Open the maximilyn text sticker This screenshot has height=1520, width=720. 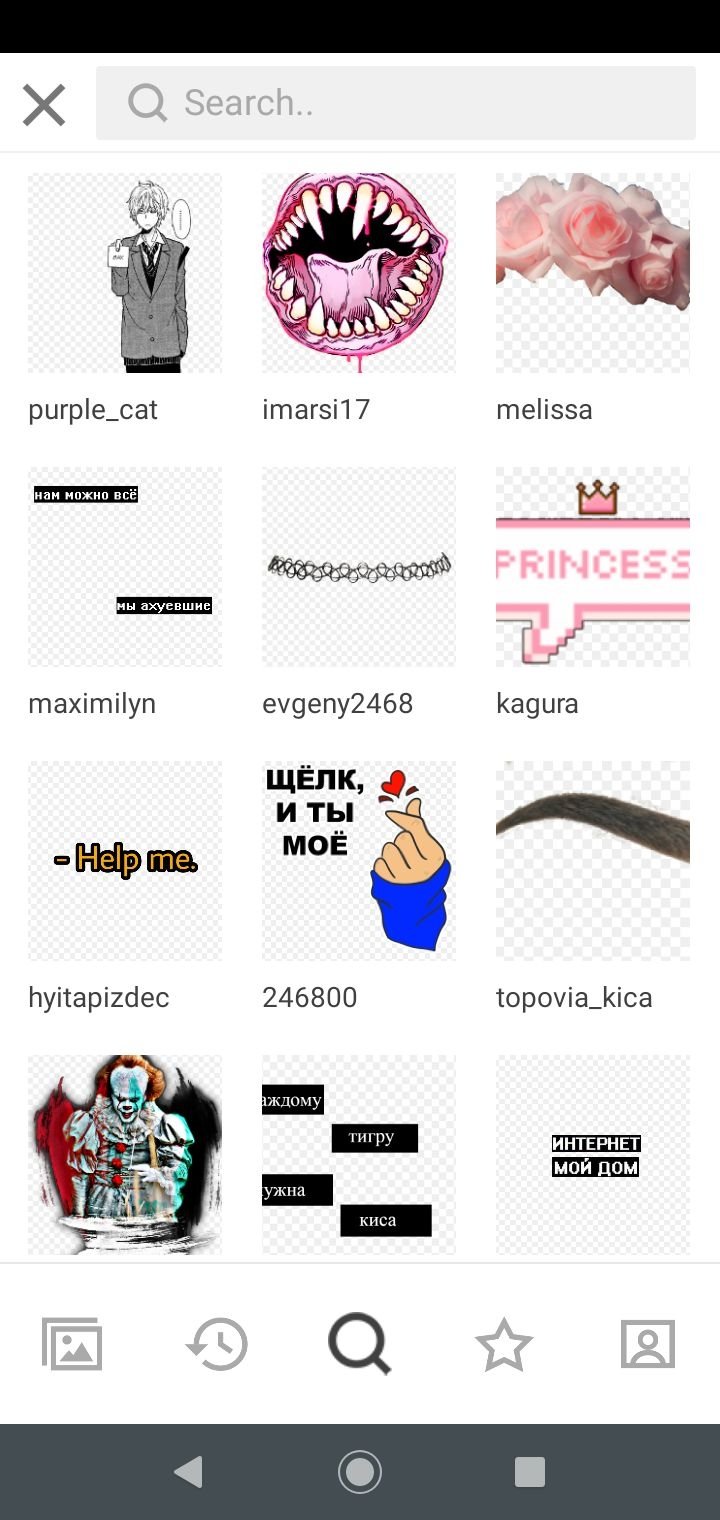point(125,567)
